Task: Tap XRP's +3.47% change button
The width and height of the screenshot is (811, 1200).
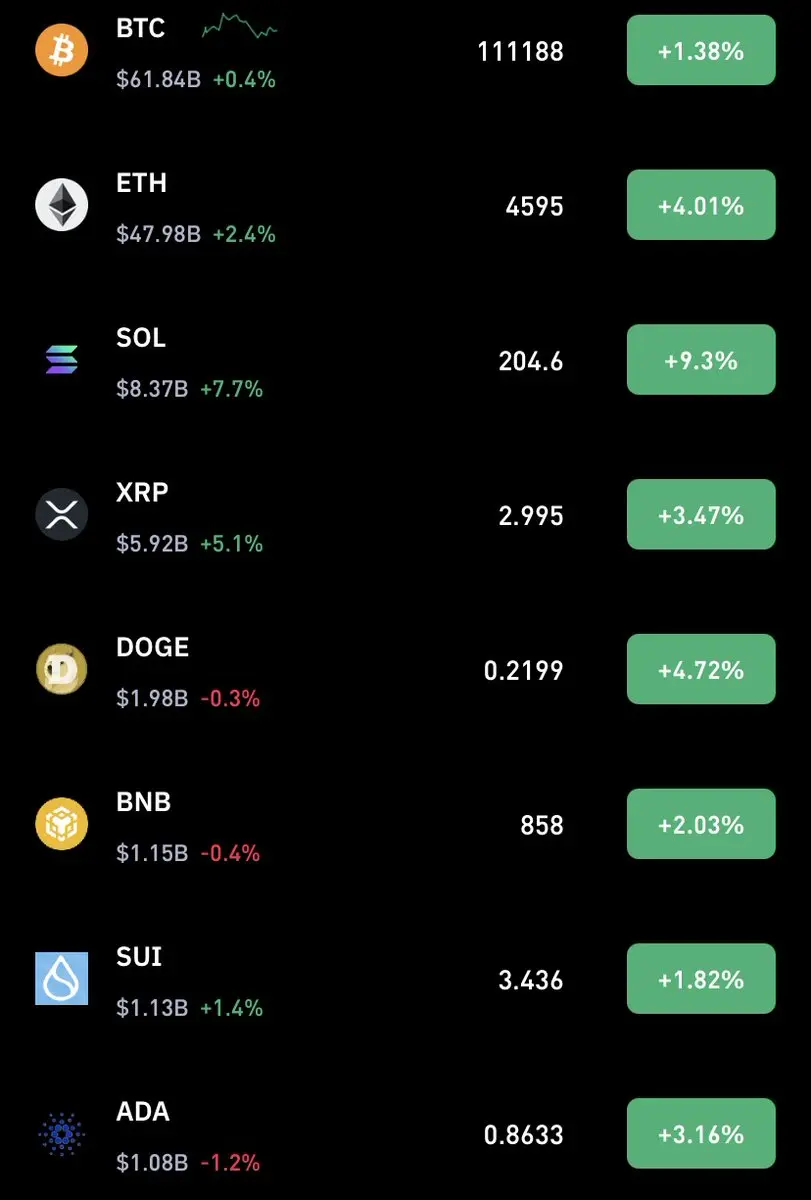Action: pyautogui.click(x=701, y=515)
